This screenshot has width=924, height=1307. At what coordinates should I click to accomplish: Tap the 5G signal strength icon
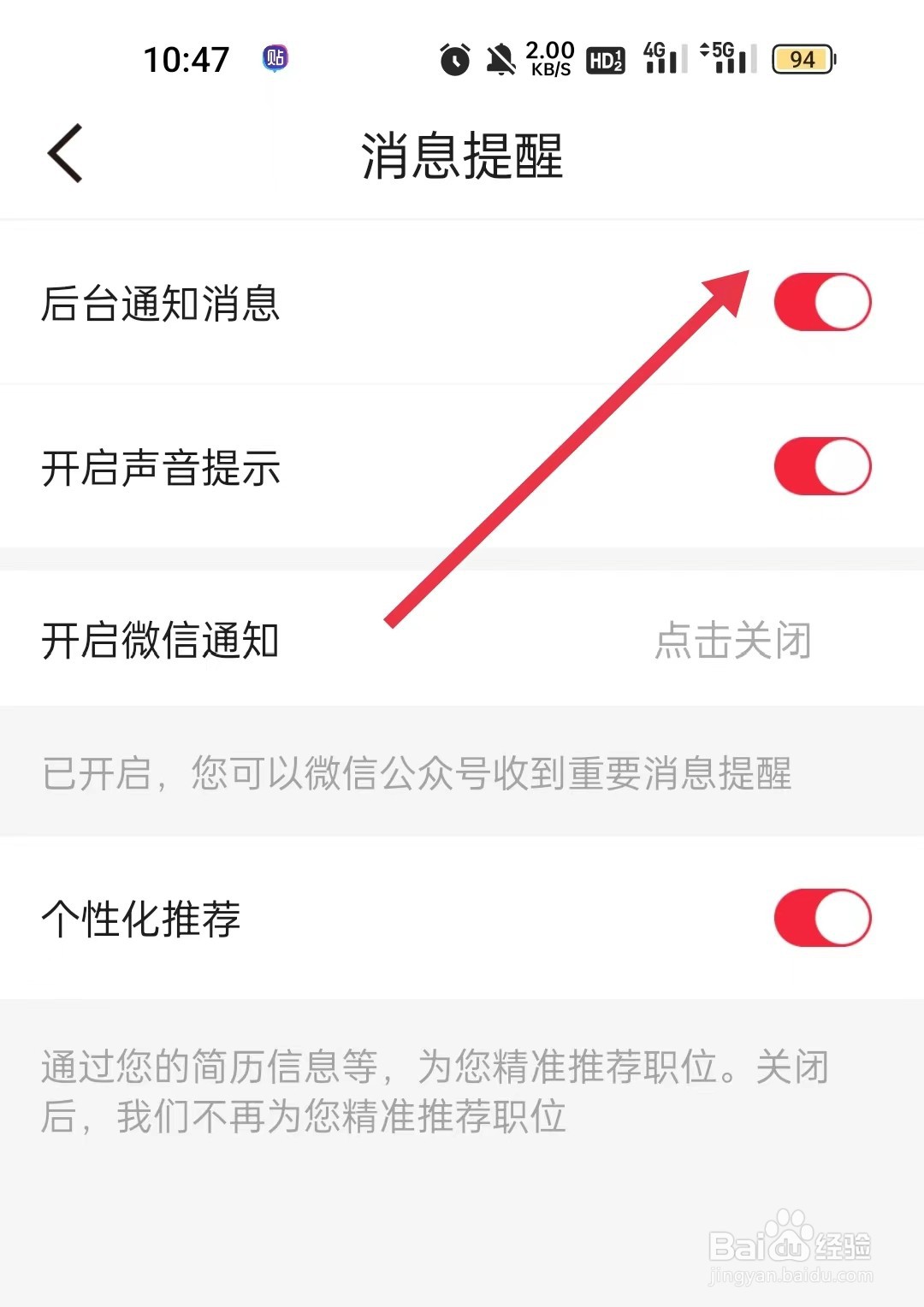click(x=729, y=58)
